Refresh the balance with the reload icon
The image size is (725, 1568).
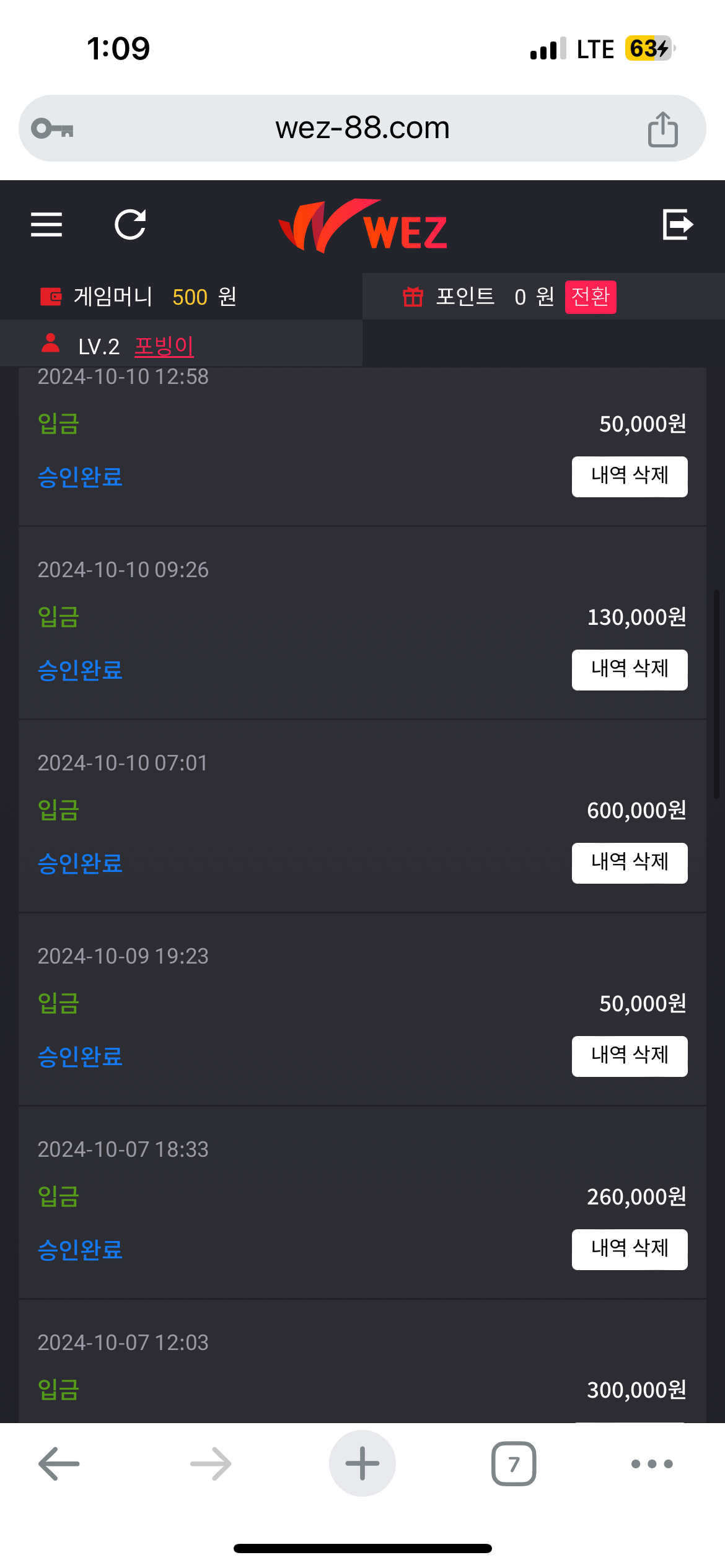pyautogui.click(x=130, y=224)
